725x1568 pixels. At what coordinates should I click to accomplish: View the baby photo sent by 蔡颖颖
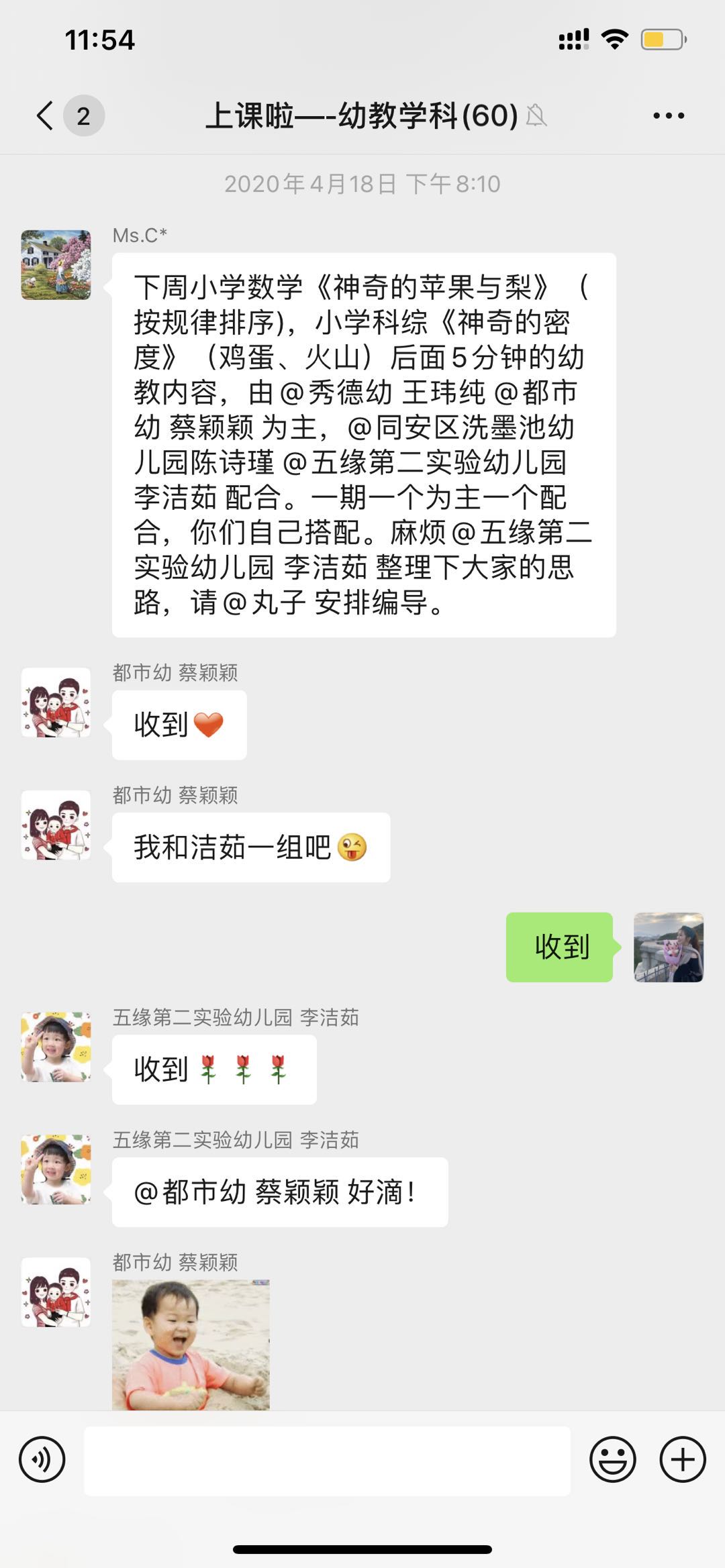191,1344
